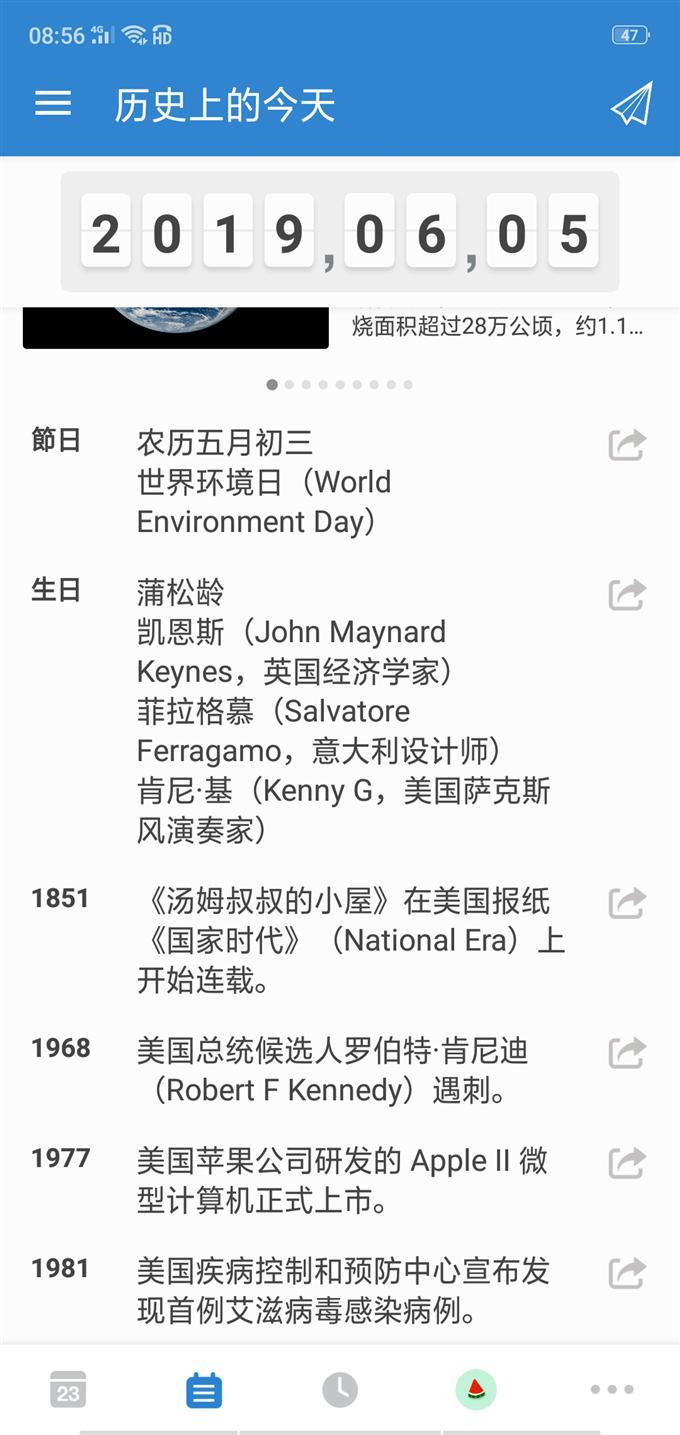Image resolution: width=680 pixels, height=1435 pixels.
Task: Share the 1851 event entry
Action: [627, 902]
